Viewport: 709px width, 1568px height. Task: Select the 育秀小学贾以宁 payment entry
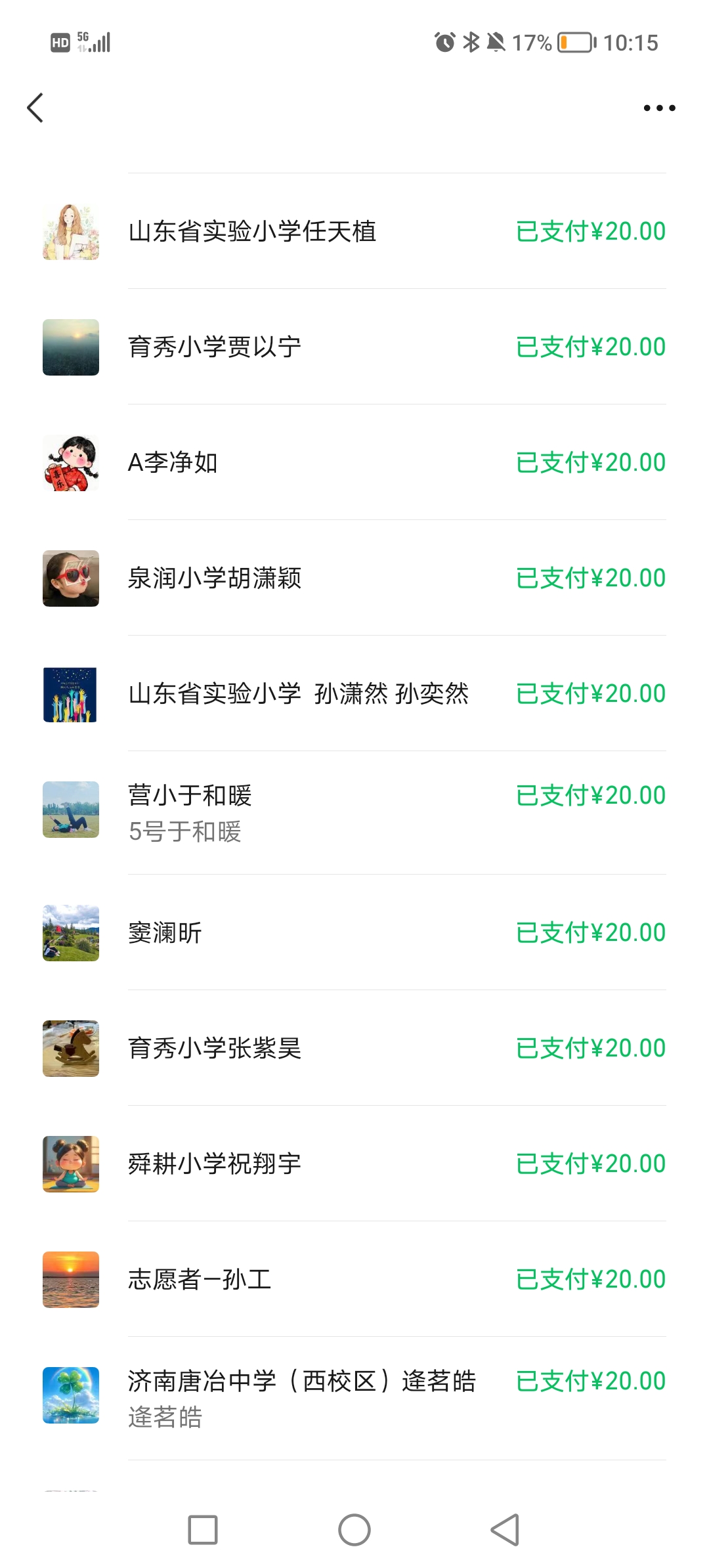[354, 347]
